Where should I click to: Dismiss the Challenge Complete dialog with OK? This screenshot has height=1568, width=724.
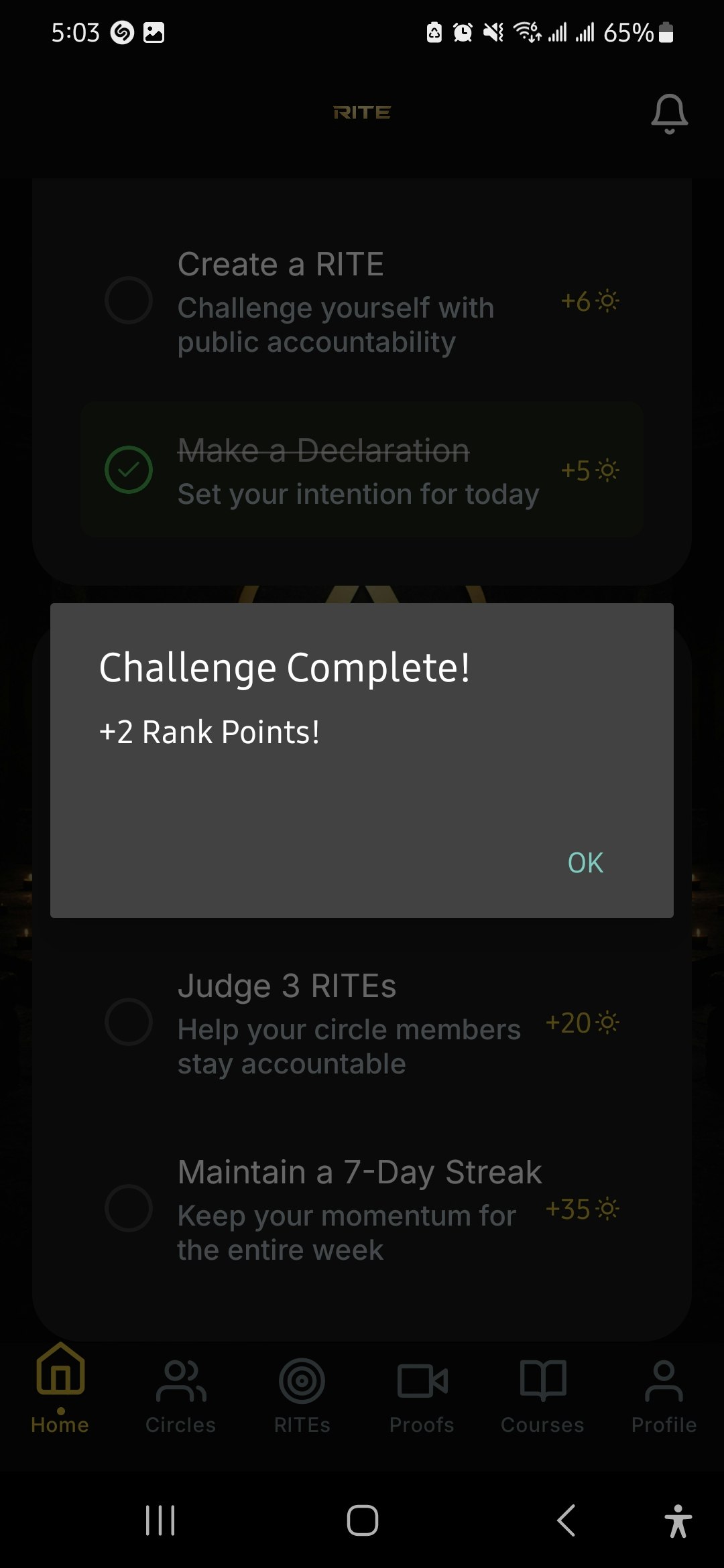(x=585, y=863)
